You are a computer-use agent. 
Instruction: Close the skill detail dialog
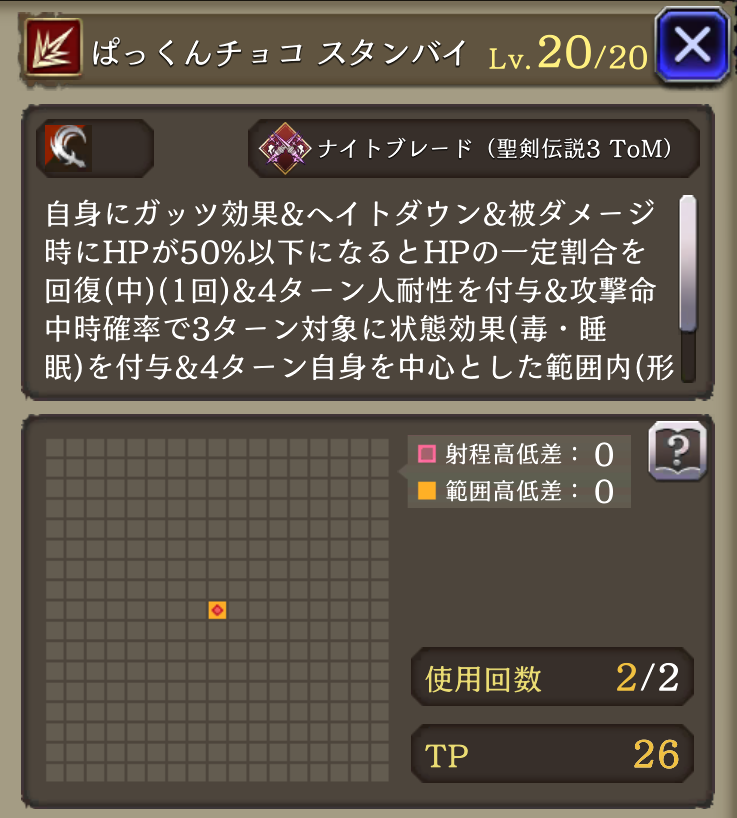(693, 45)
